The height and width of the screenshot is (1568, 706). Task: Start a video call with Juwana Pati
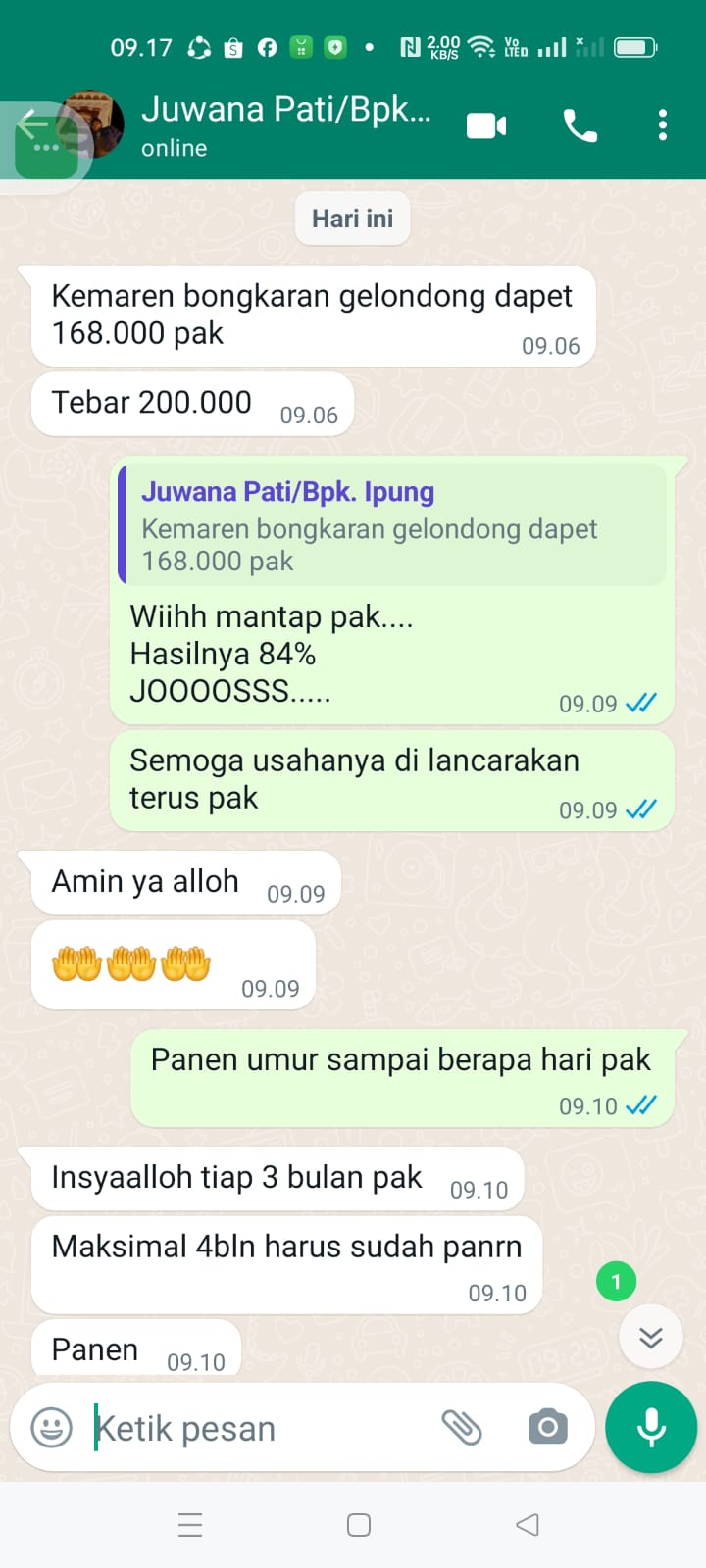click(486, 125)
